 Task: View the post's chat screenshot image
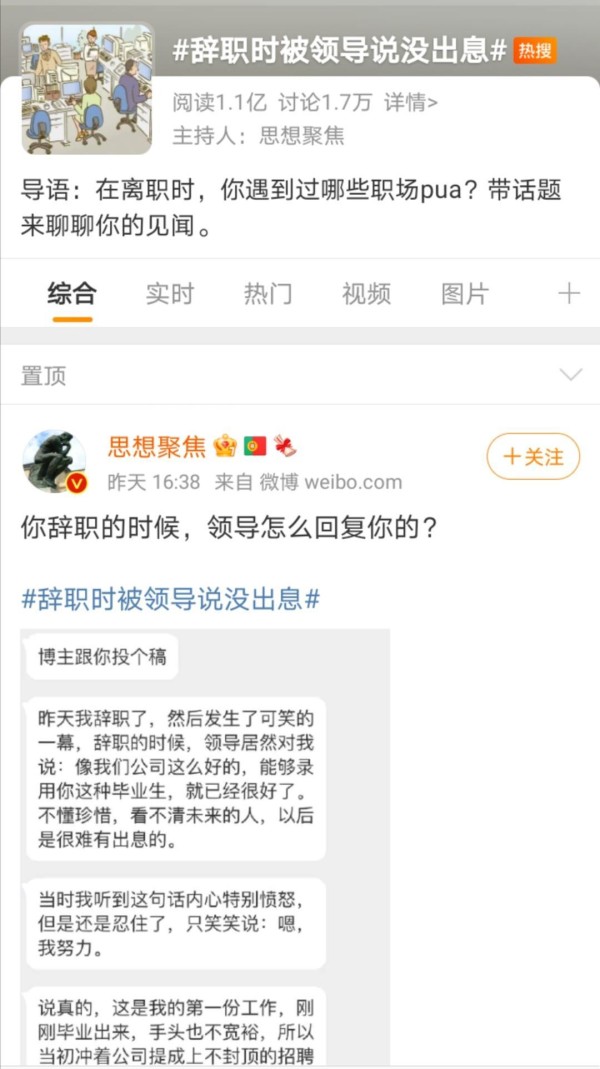[205, 850]
